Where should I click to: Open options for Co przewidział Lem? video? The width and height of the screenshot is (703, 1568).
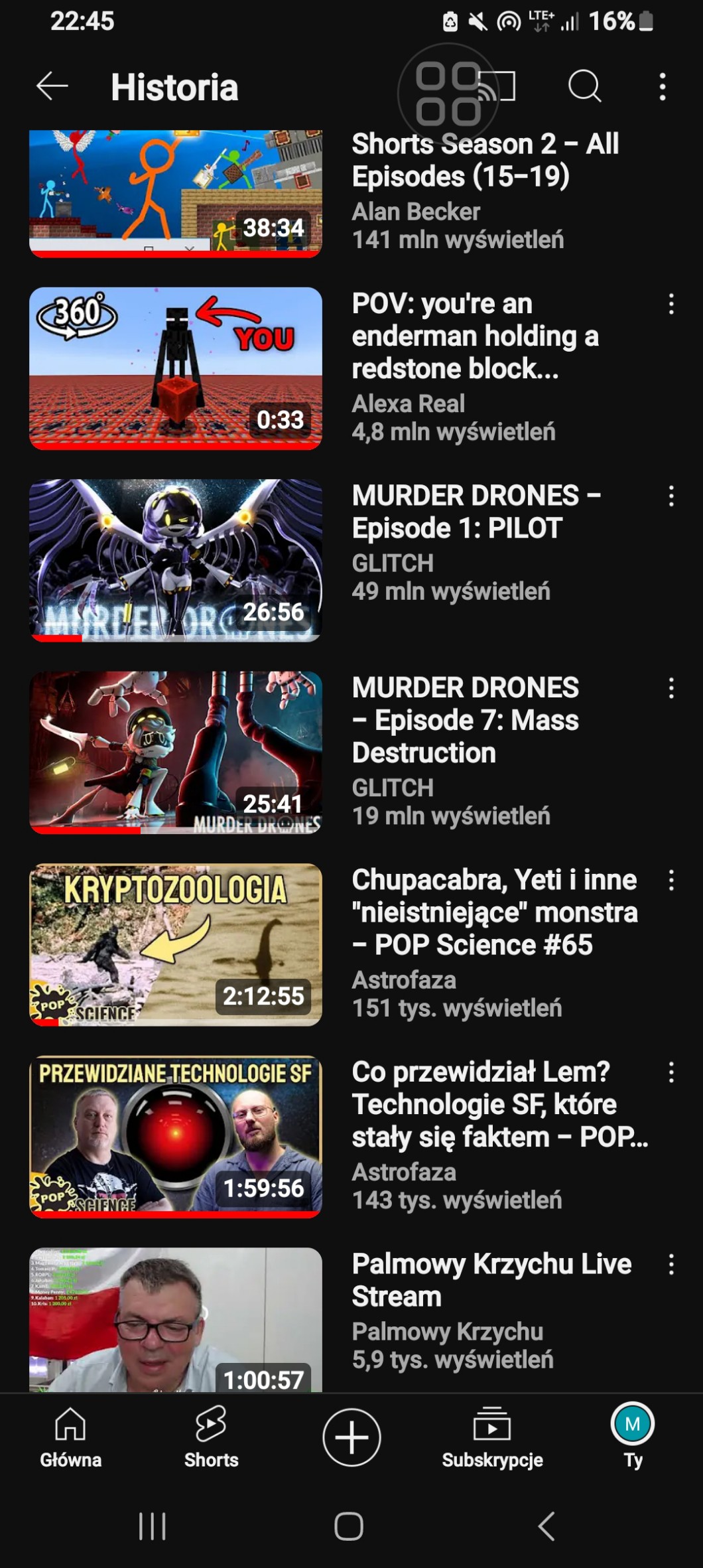coord(671,1072)
